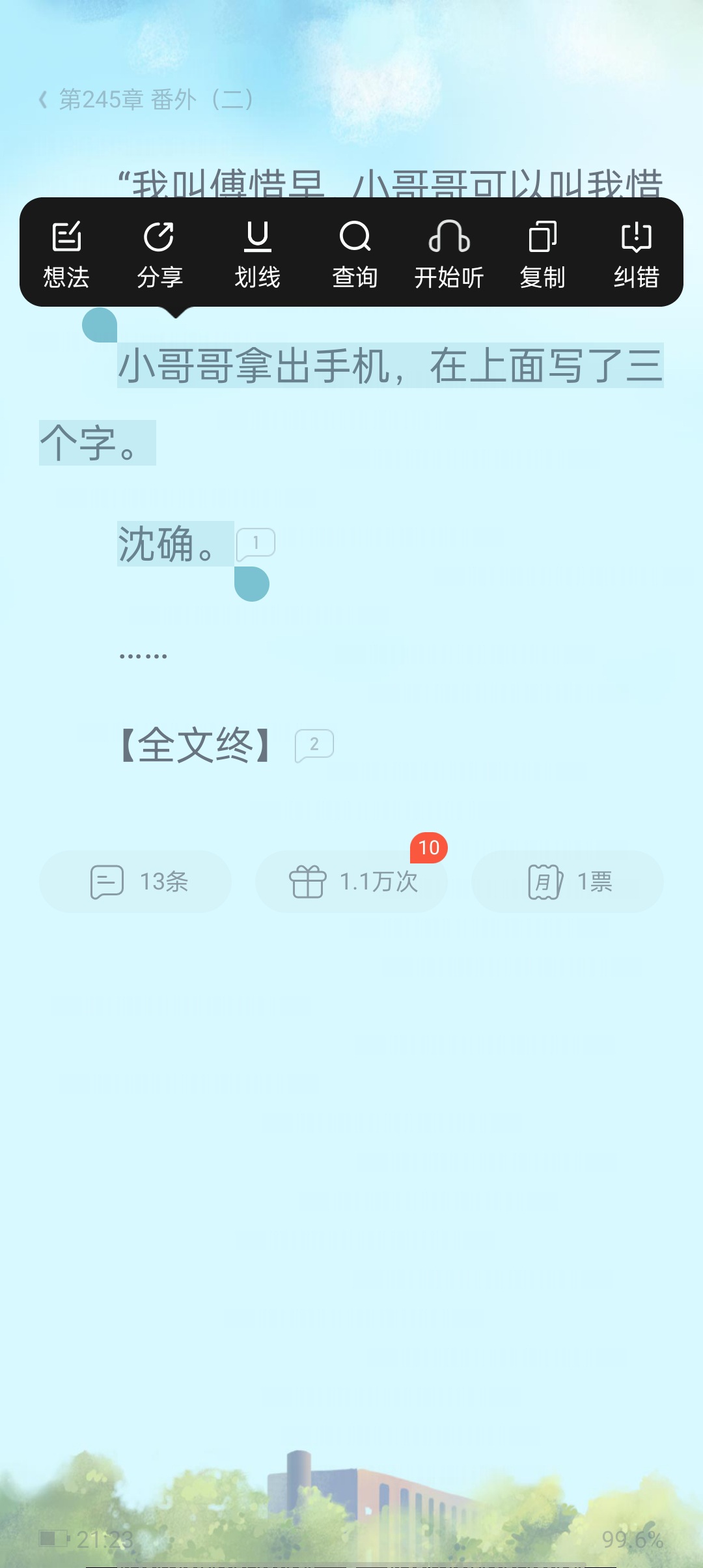Viewport: 703px width, 1568px height.
Task: Open the comment bubble after 全文终
Action: [314, 745]
